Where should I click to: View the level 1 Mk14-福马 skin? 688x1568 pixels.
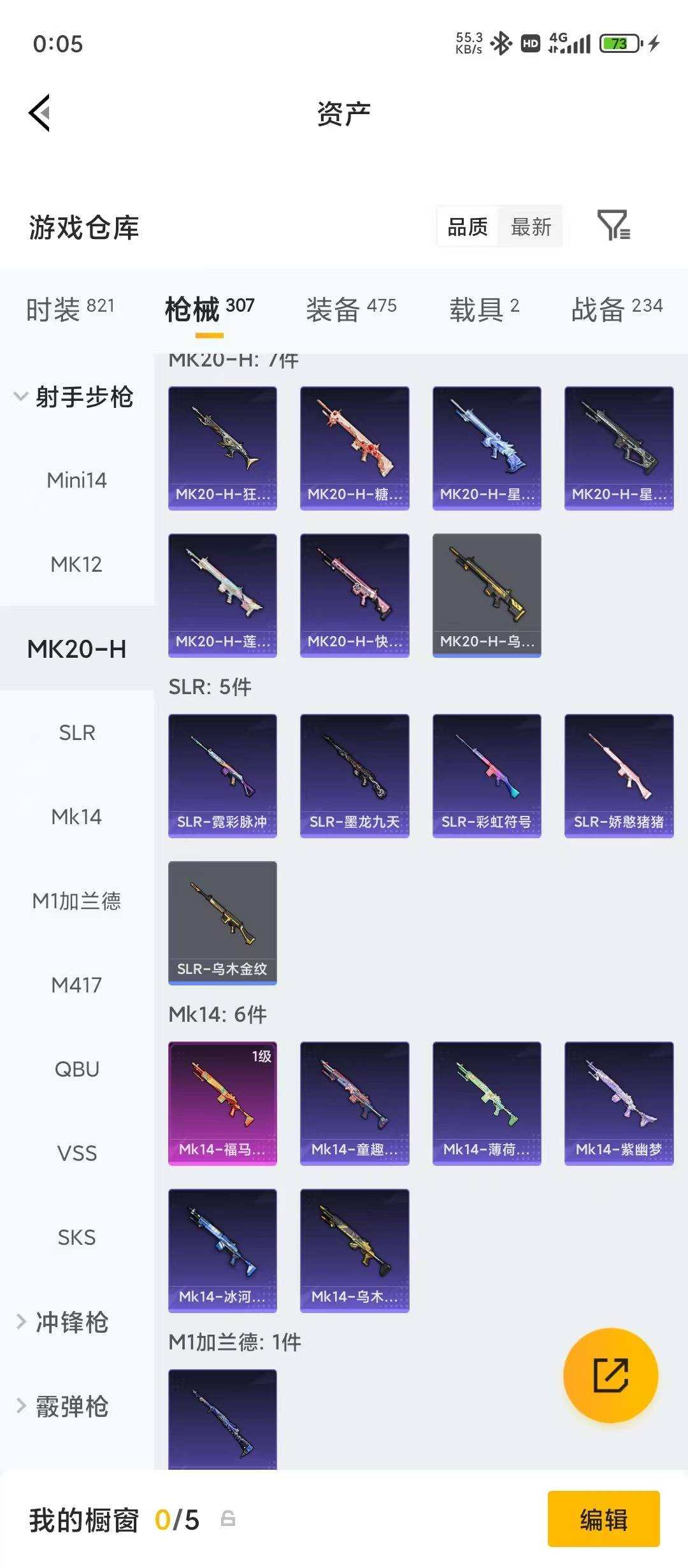pos(222,1103)
